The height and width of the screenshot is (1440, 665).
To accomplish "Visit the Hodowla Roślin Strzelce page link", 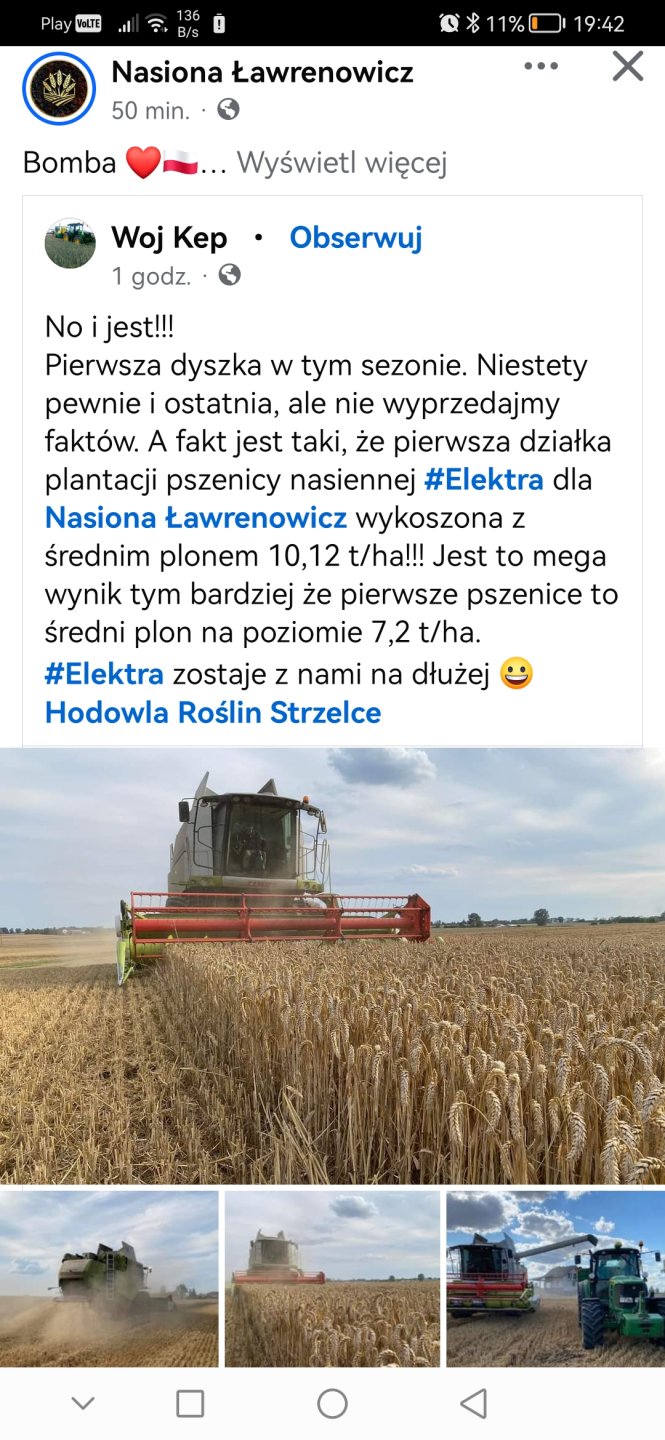I will point(213,713).
